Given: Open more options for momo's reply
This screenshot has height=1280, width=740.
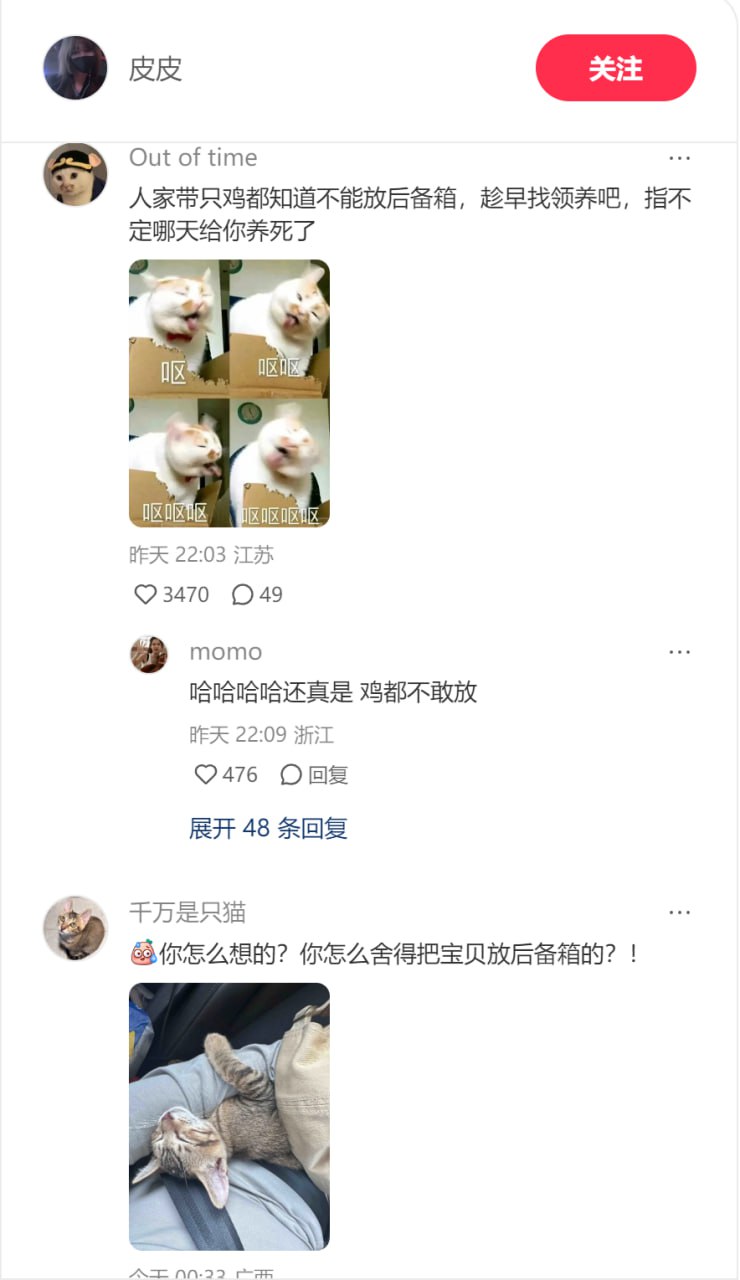Looking at the screenshot, I should pos(680,651).
